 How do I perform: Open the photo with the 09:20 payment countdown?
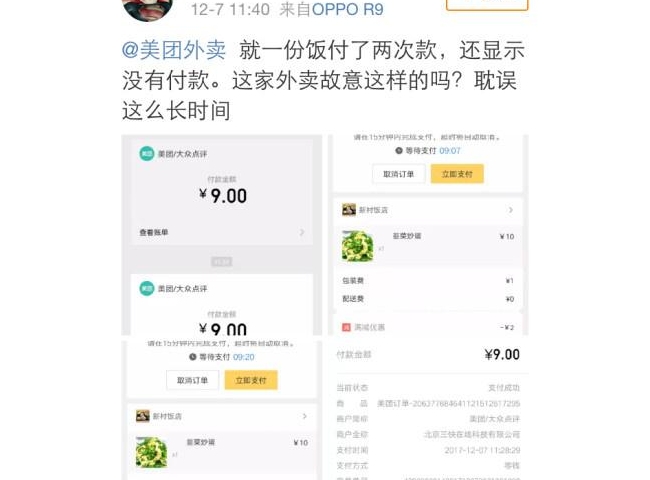coord(222,410)
